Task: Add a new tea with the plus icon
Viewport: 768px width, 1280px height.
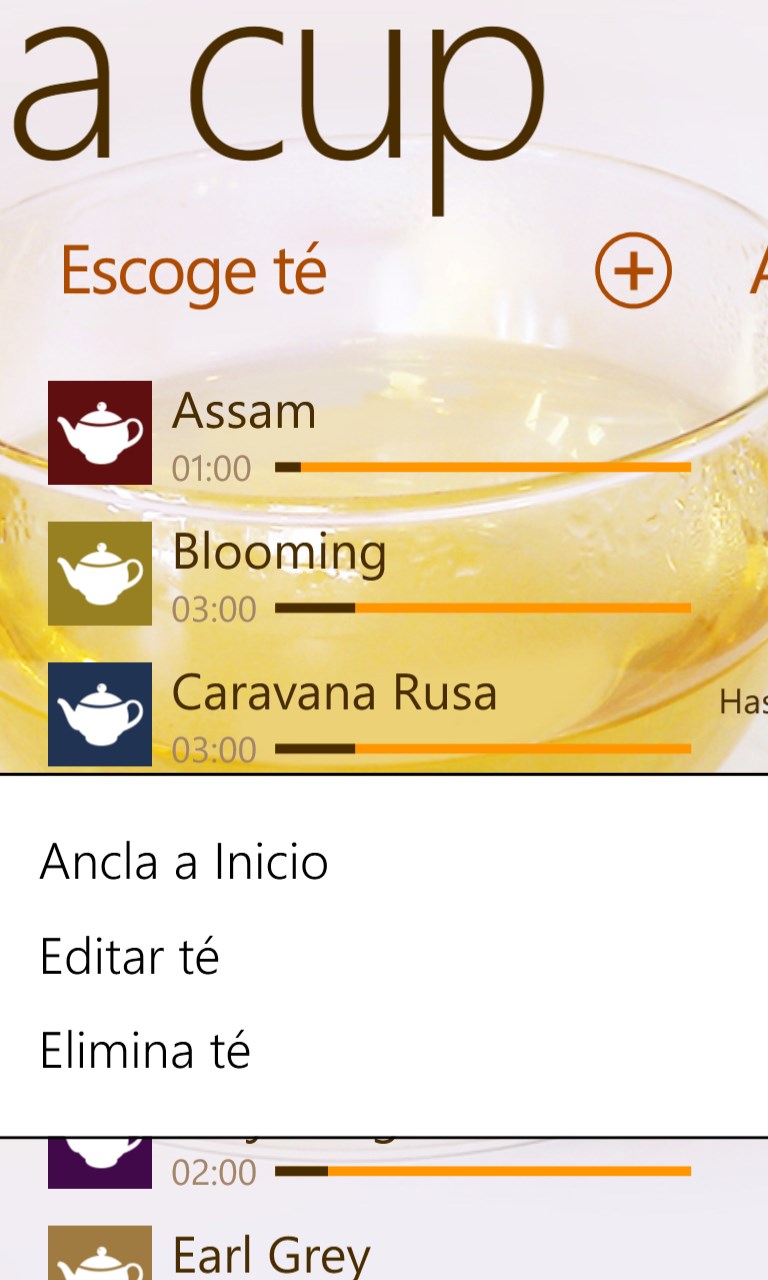Action: pos(633,270)
